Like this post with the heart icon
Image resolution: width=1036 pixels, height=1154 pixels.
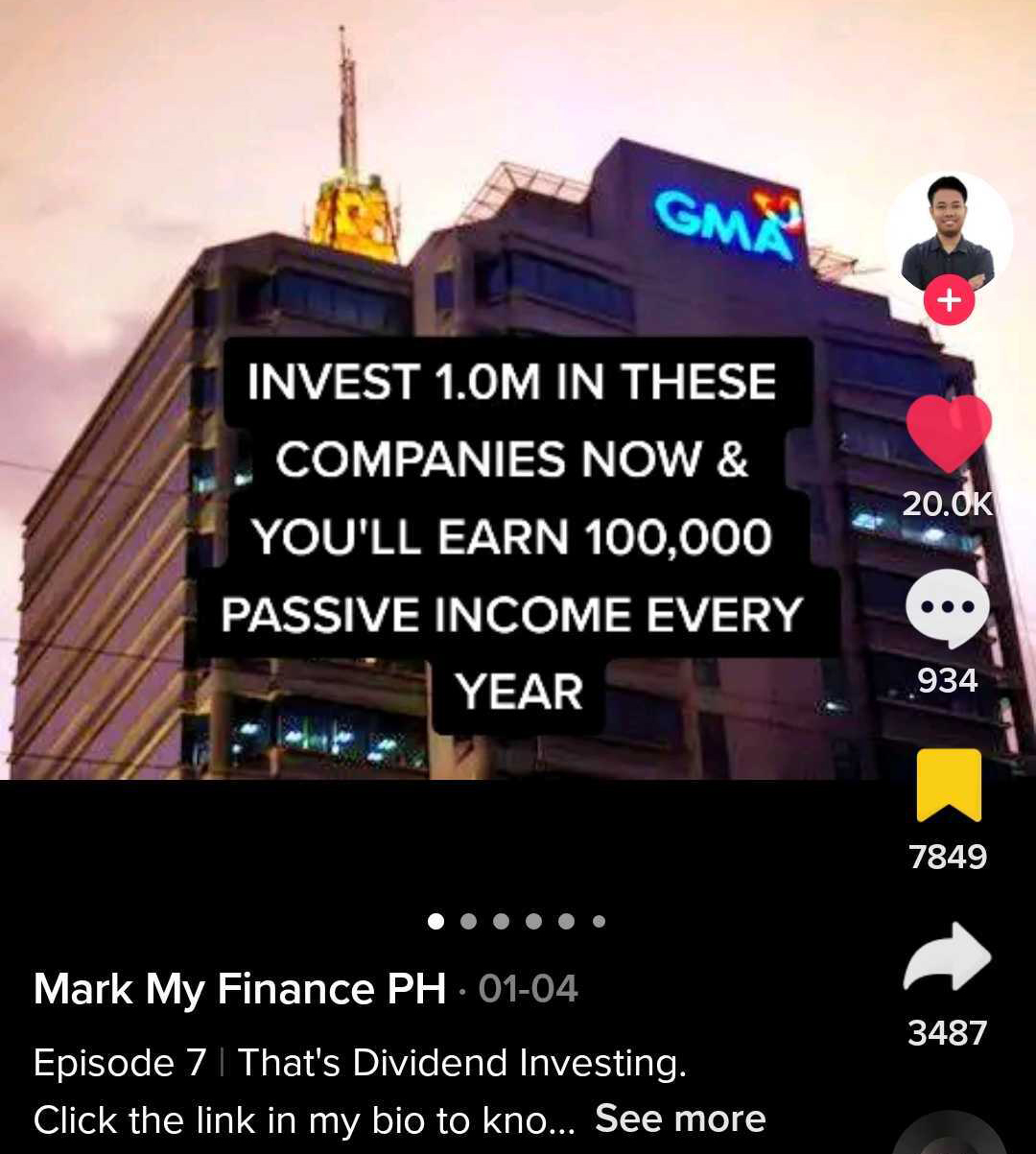(x=948, y=433)
